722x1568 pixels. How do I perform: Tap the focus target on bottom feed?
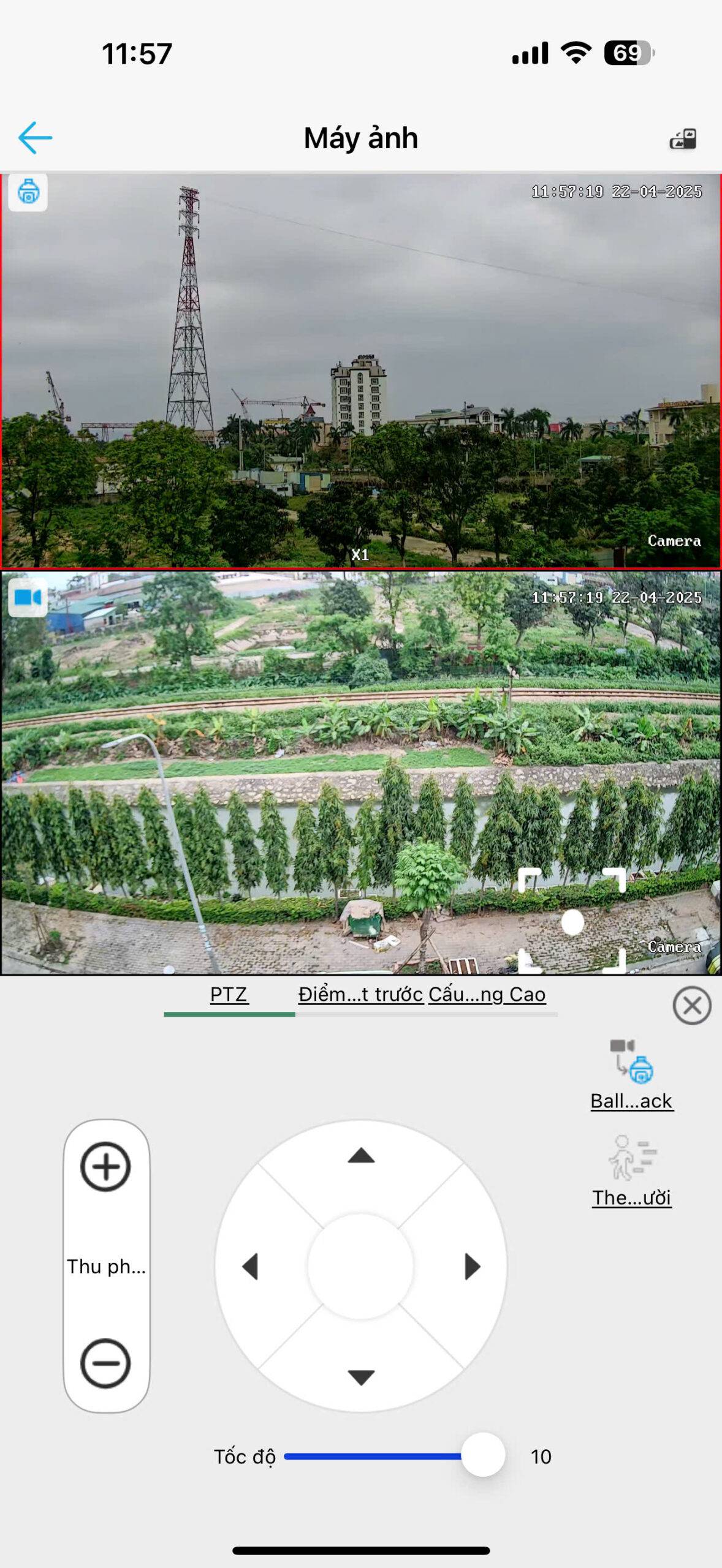pyautogui.click(x=572, y=922)
